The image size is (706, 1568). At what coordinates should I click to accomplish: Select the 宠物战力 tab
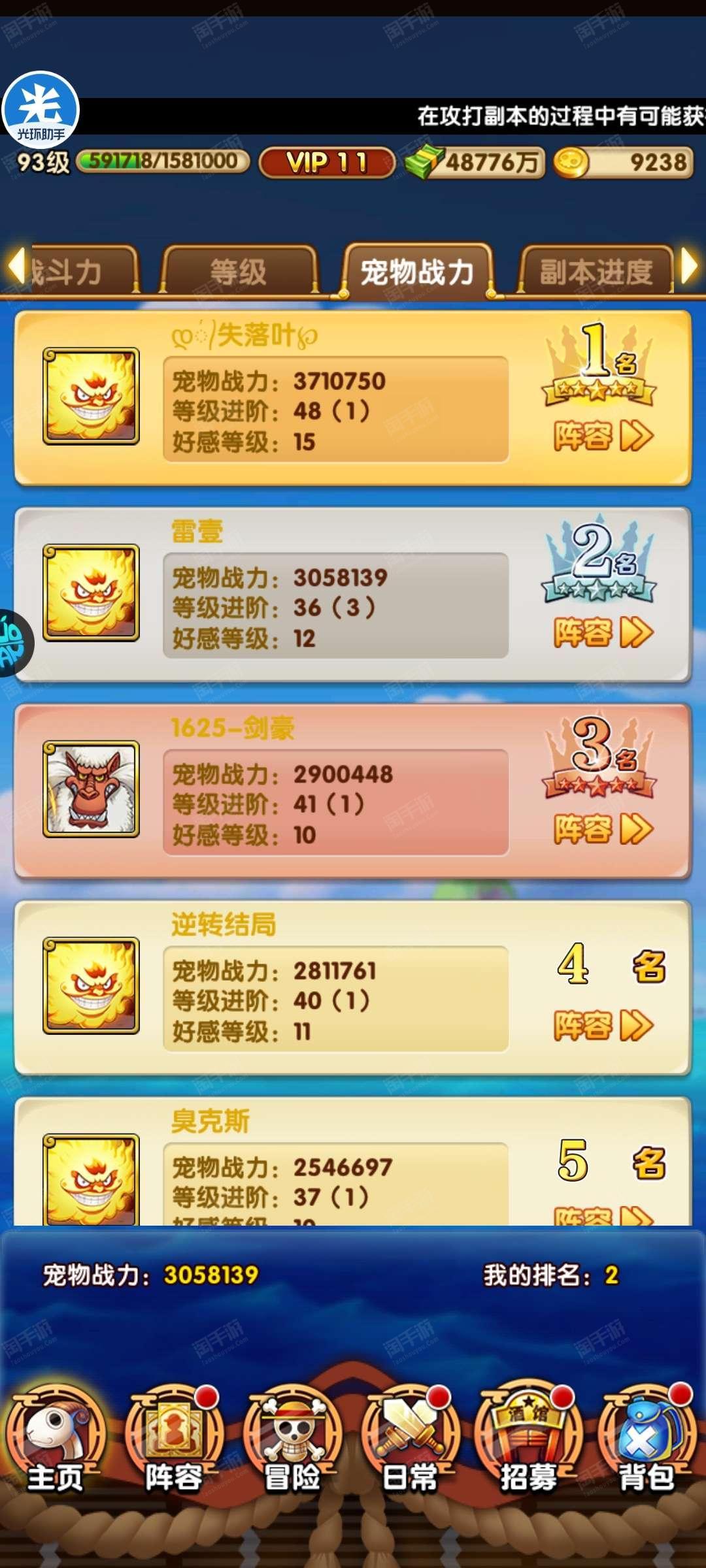click(x=416, y=271)
